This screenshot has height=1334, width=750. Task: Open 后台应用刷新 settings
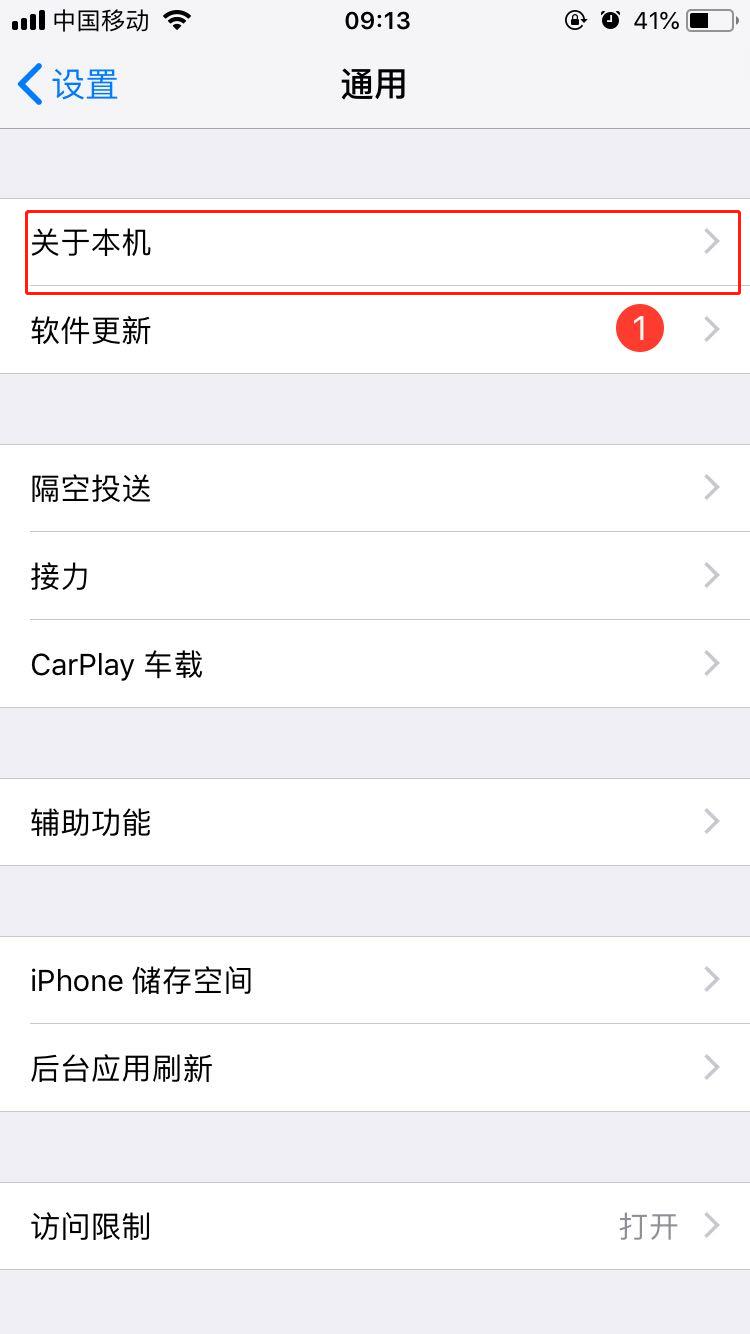pos(375,1068)
